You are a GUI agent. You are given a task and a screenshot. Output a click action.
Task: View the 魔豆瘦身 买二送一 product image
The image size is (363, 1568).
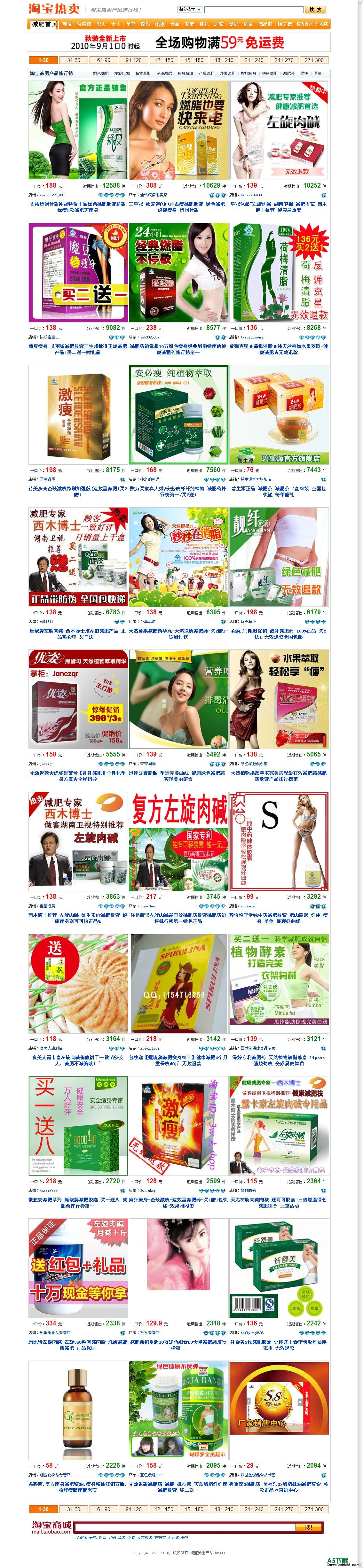pos(78,272)
